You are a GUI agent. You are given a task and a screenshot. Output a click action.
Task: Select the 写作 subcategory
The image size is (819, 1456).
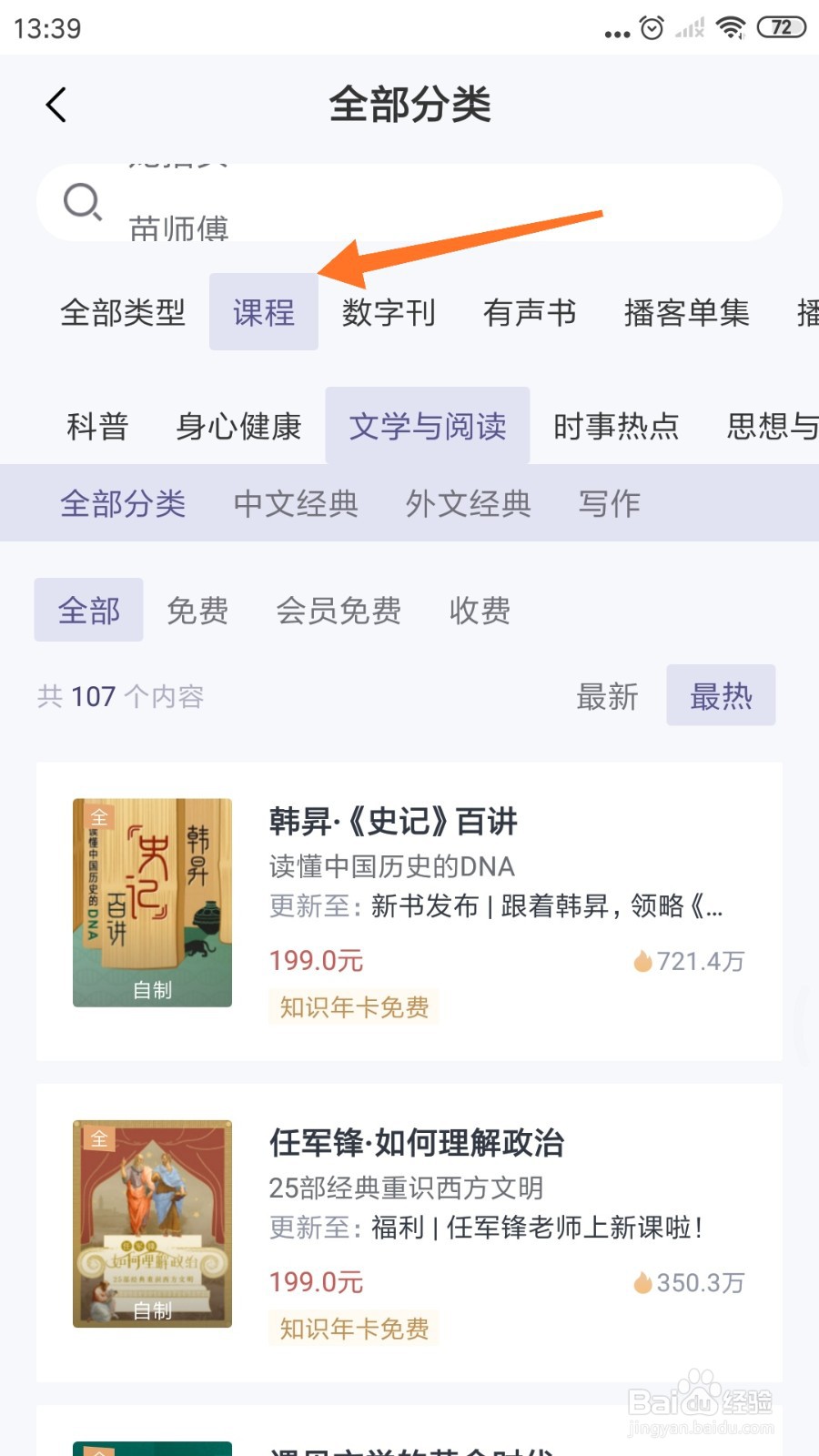pyautogui.click(x=609, y=503)
